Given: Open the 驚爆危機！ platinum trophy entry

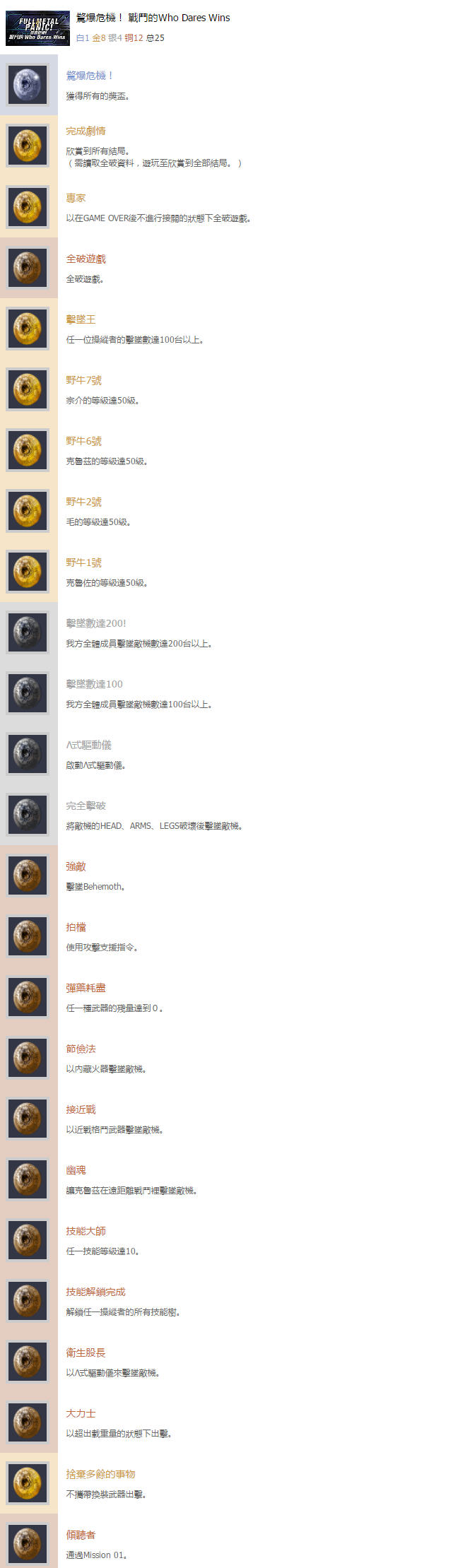Looking at the screenshot, I should pos(89,76).
